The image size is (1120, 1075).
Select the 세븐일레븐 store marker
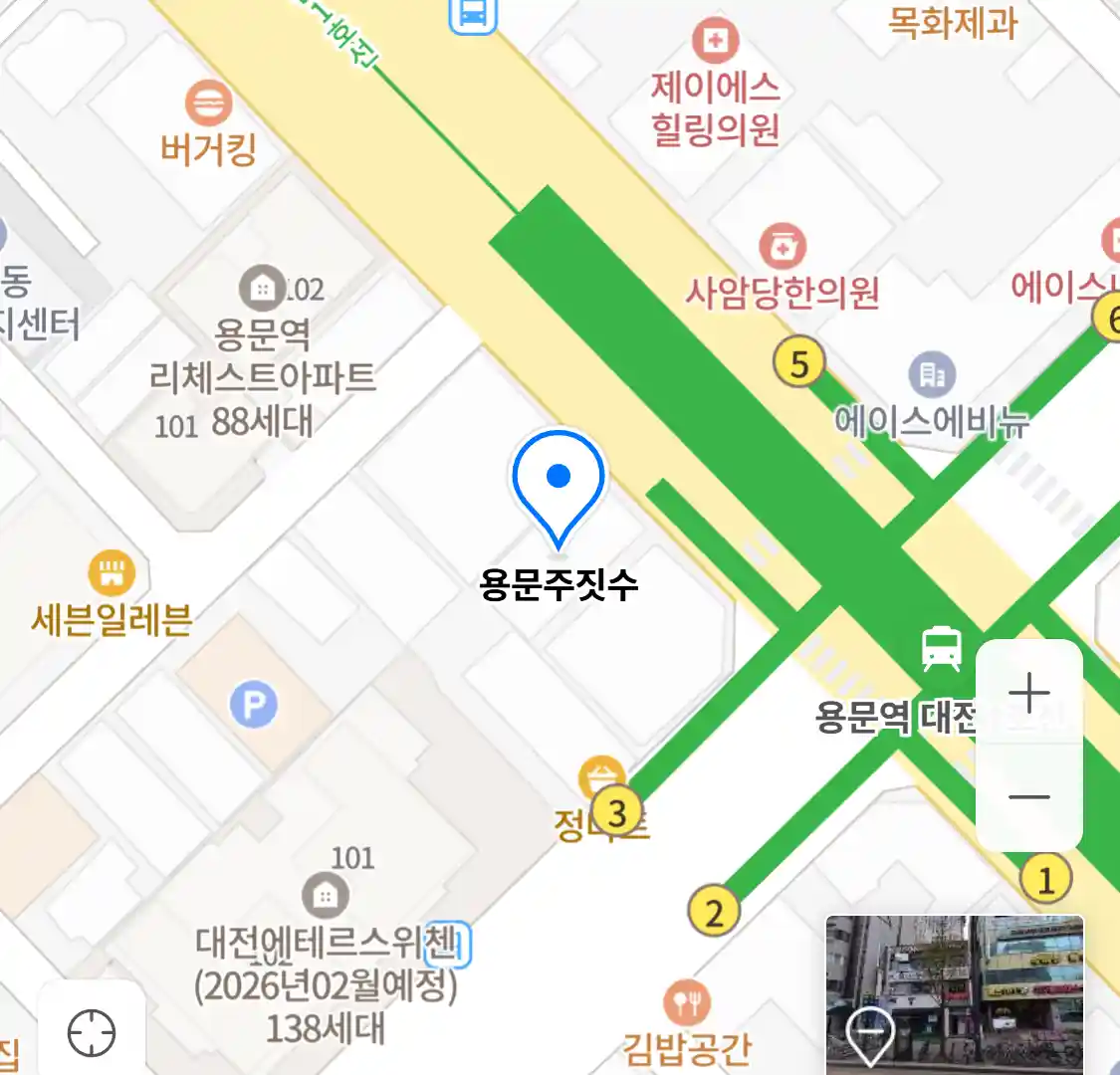pyautogui.click(x=112, y=572)
